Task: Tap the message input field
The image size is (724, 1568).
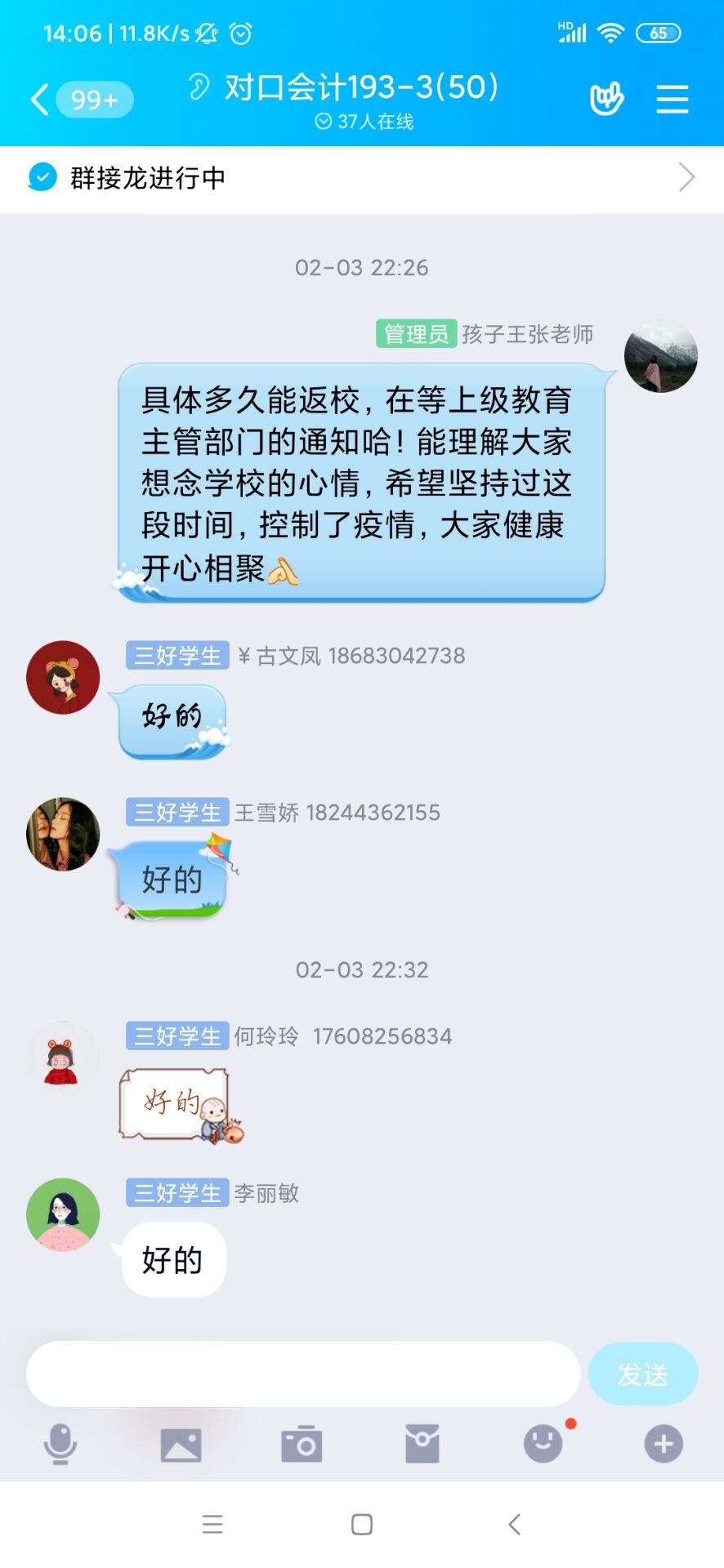Action: point(302,1374)
